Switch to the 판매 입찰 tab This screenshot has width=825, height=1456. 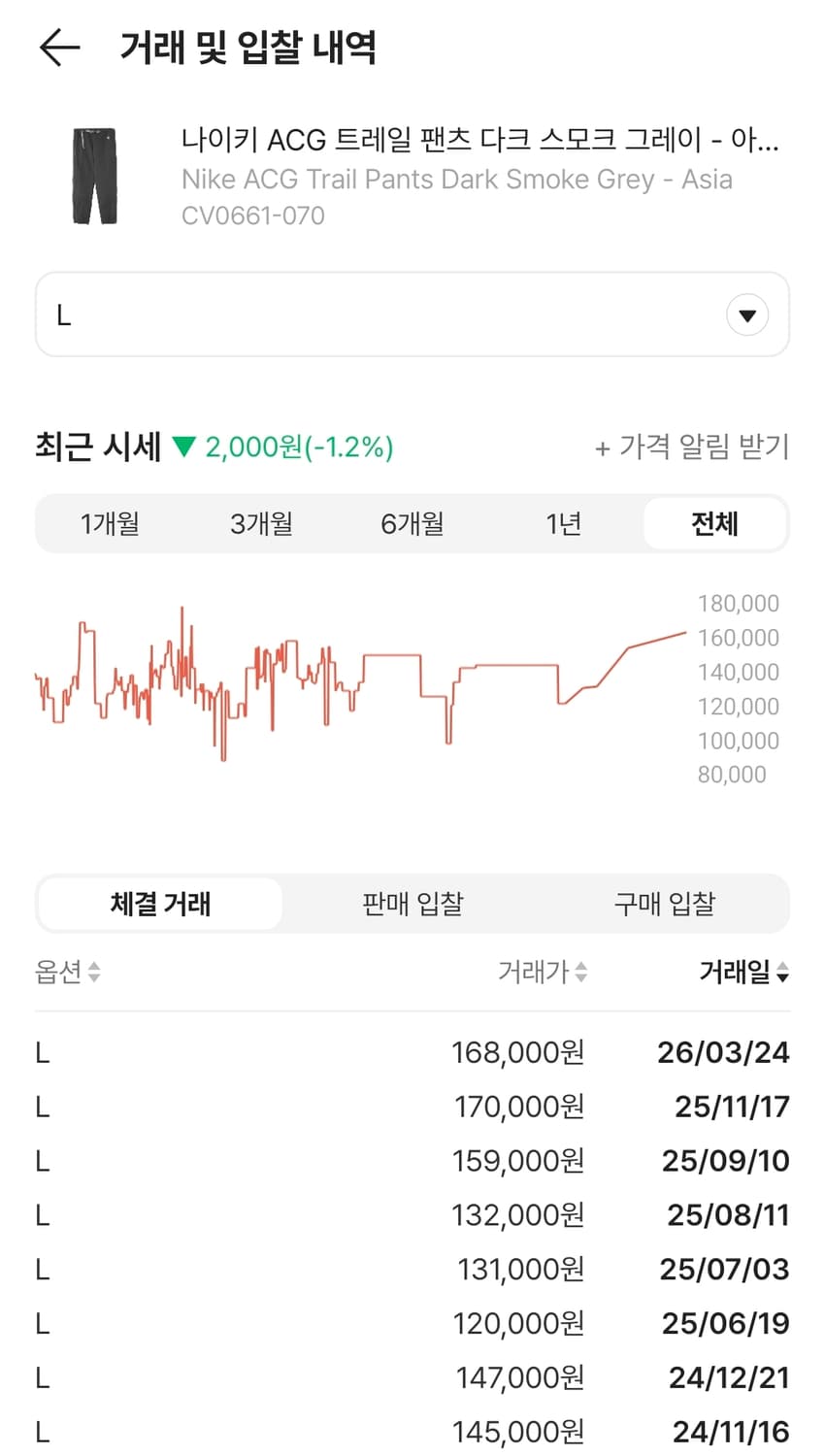pos(412,903)
